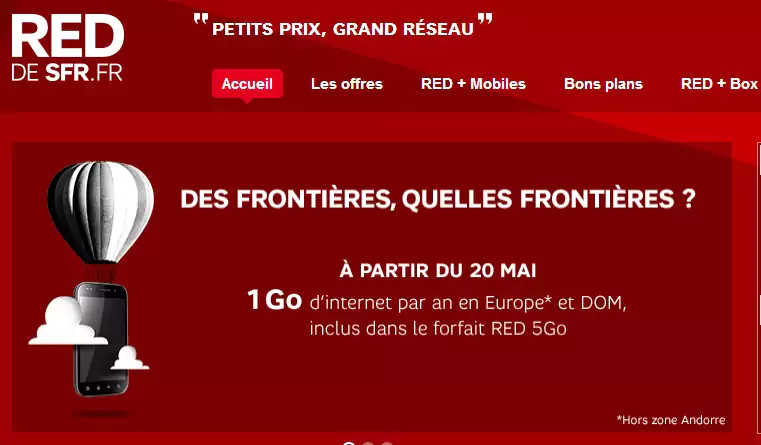This screenshot has width=761, height=445.
Task: Switch to the RED + Box tab
Action: 719,84
